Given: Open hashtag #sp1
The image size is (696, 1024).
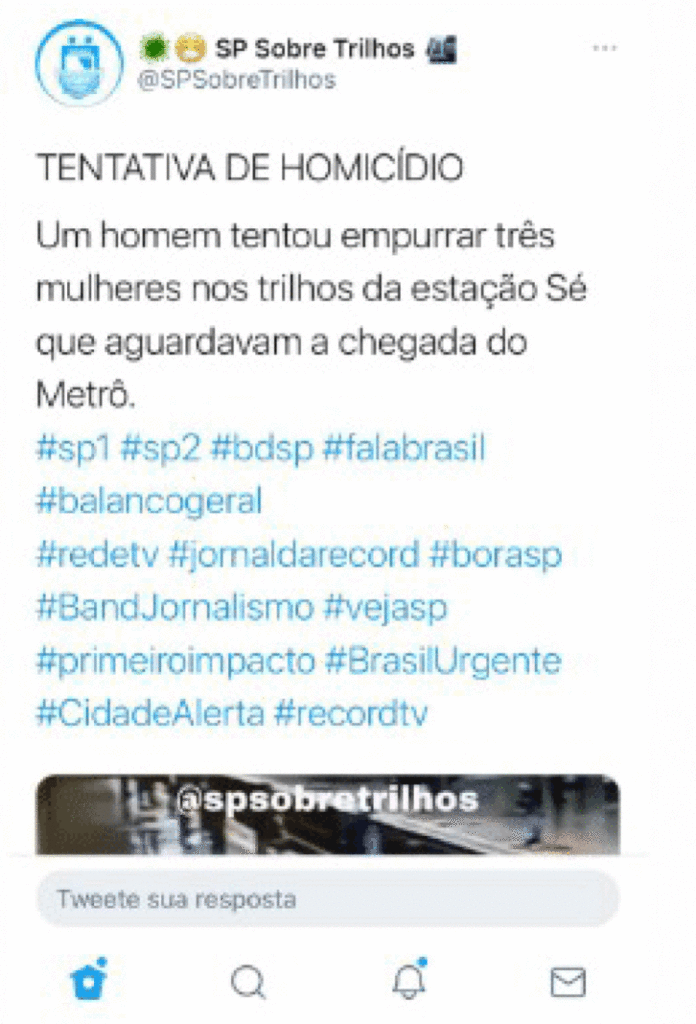Looking at the screenshot, I should 72,448.
